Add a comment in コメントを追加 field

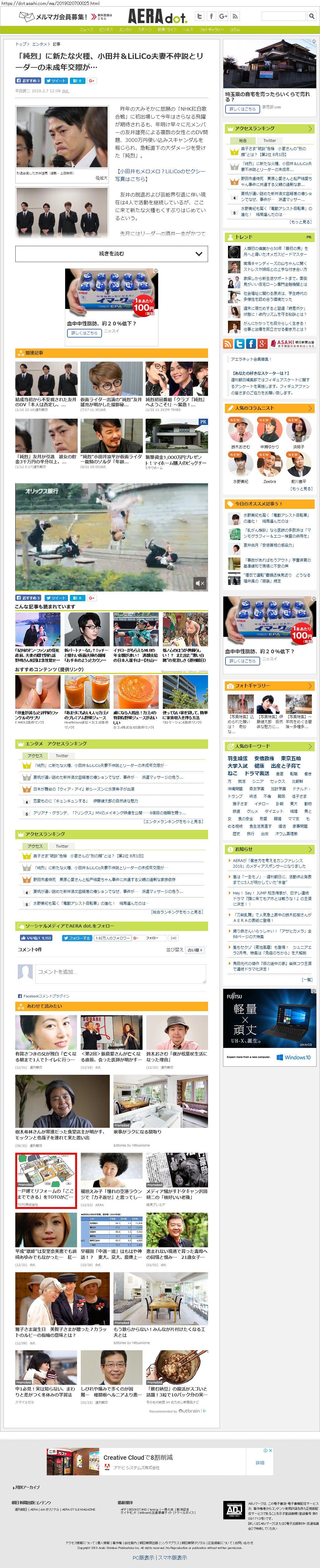(x=120, y=972)
